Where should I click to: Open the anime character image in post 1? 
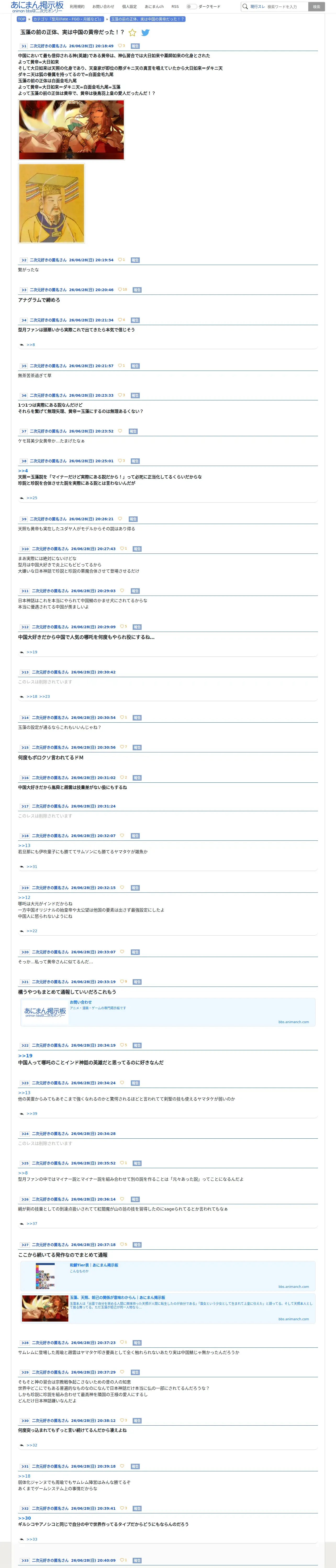71,130
